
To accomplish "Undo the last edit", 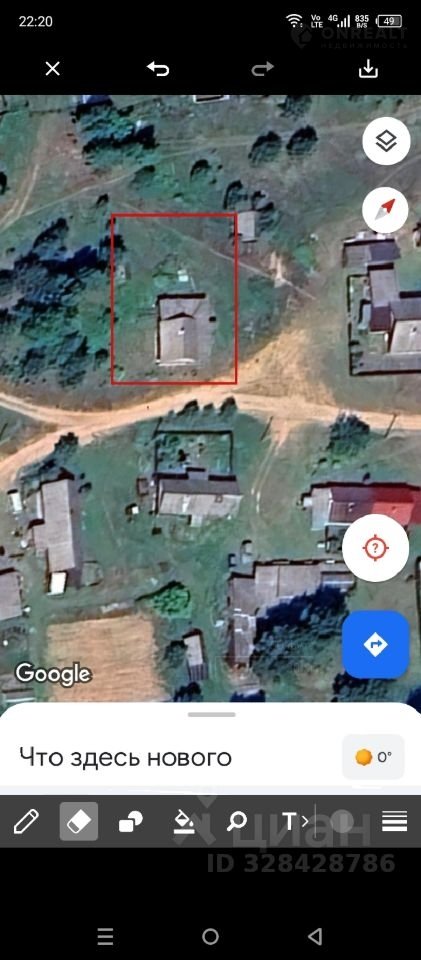I will click(158, 69).
